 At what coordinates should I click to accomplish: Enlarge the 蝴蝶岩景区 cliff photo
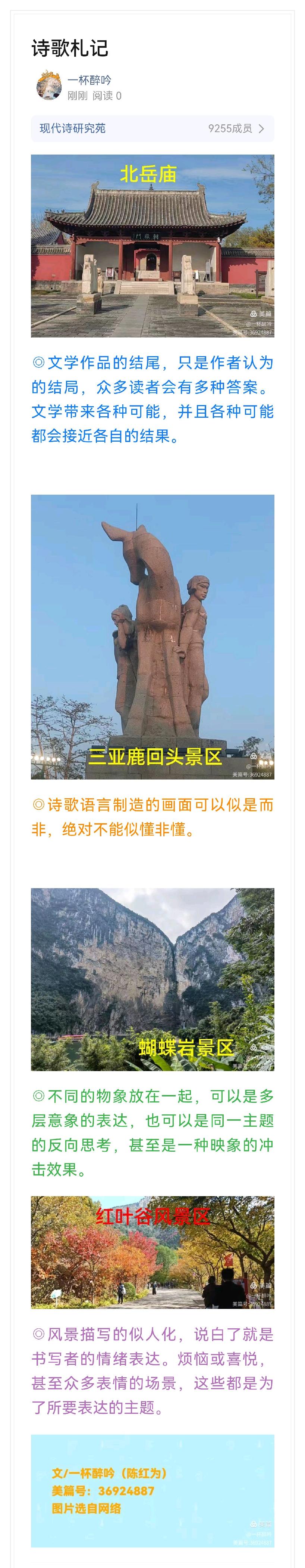(x=152, y=979)
